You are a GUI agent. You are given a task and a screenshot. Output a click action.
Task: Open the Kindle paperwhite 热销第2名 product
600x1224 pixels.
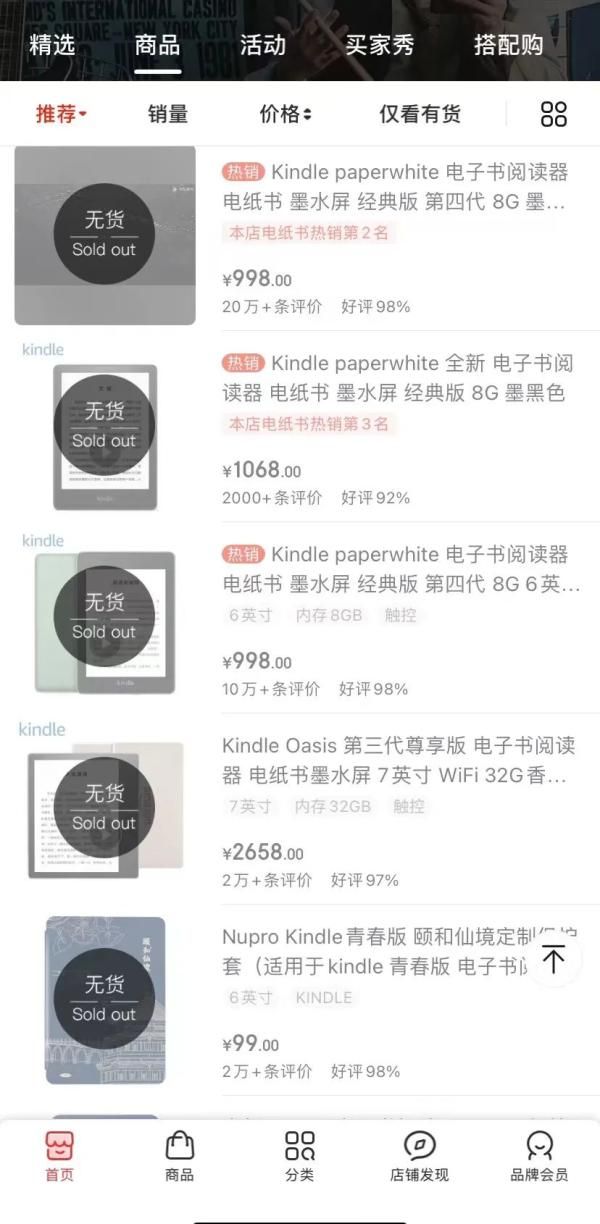coord(395,187)
